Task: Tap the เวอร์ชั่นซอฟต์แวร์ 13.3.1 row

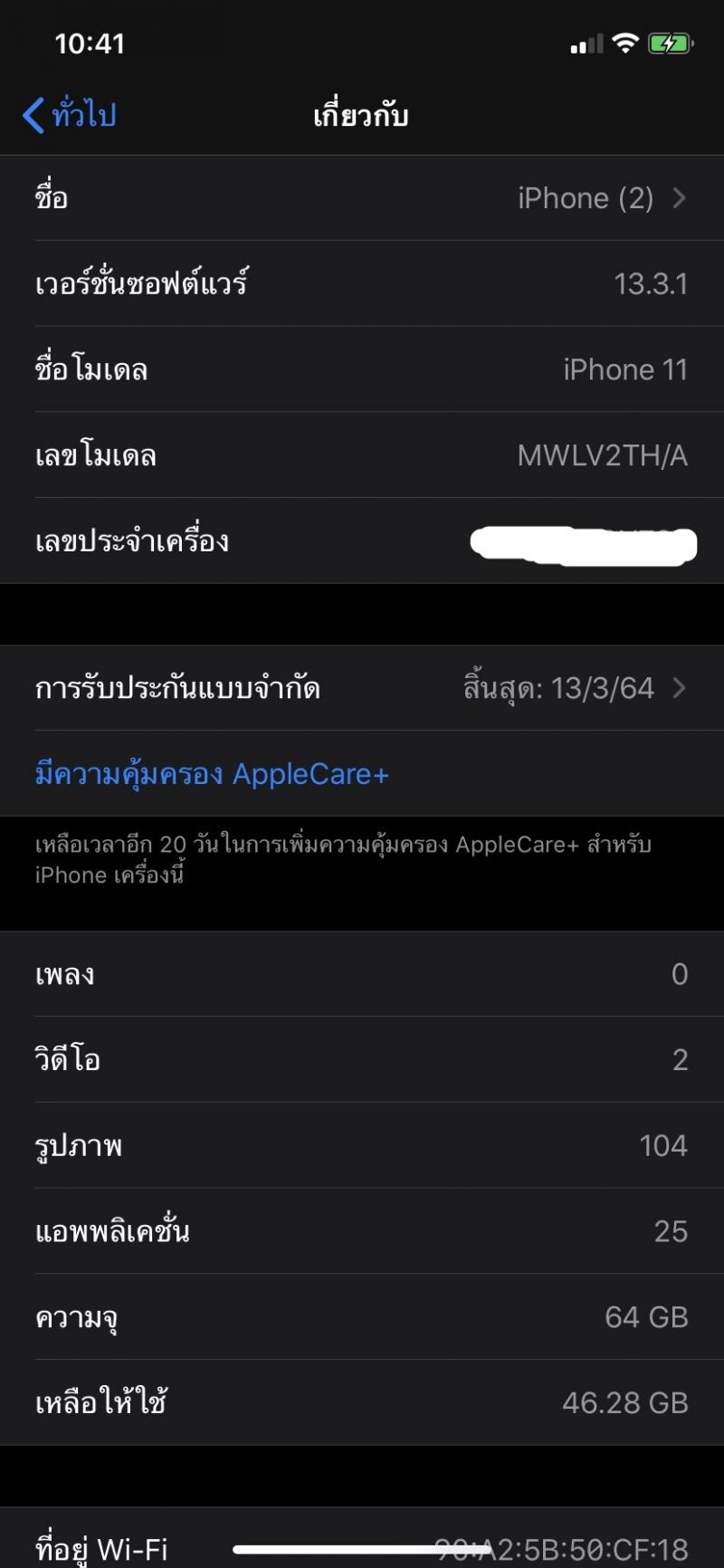Action: point(362,284)
